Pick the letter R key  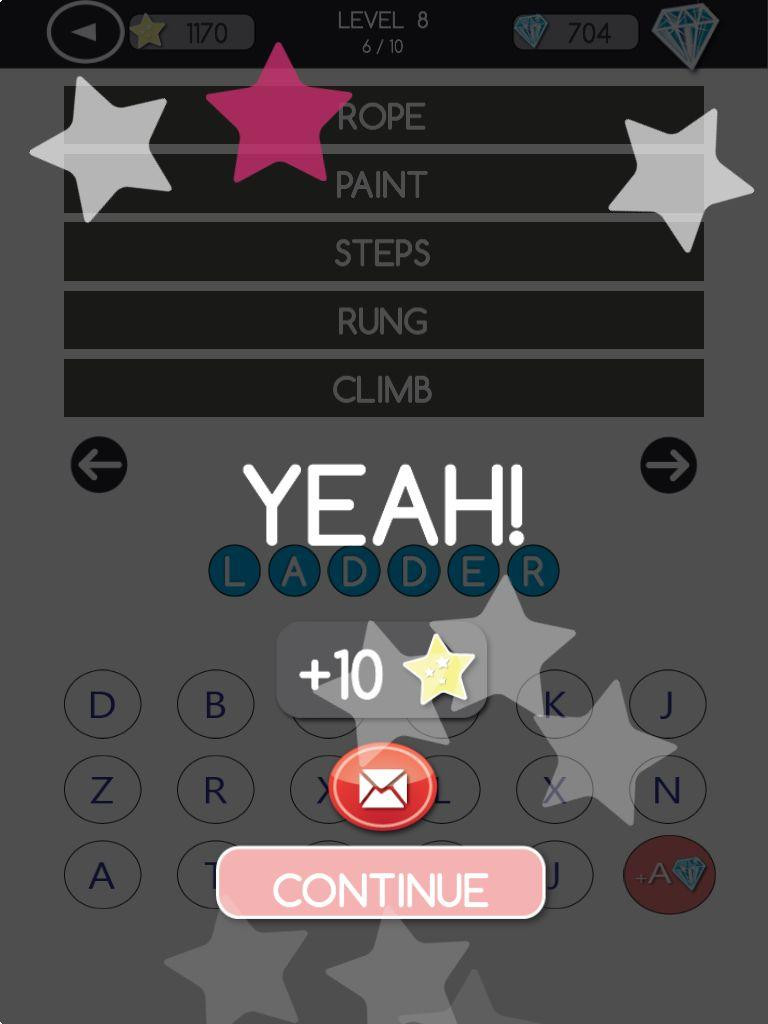pos(215,790)
